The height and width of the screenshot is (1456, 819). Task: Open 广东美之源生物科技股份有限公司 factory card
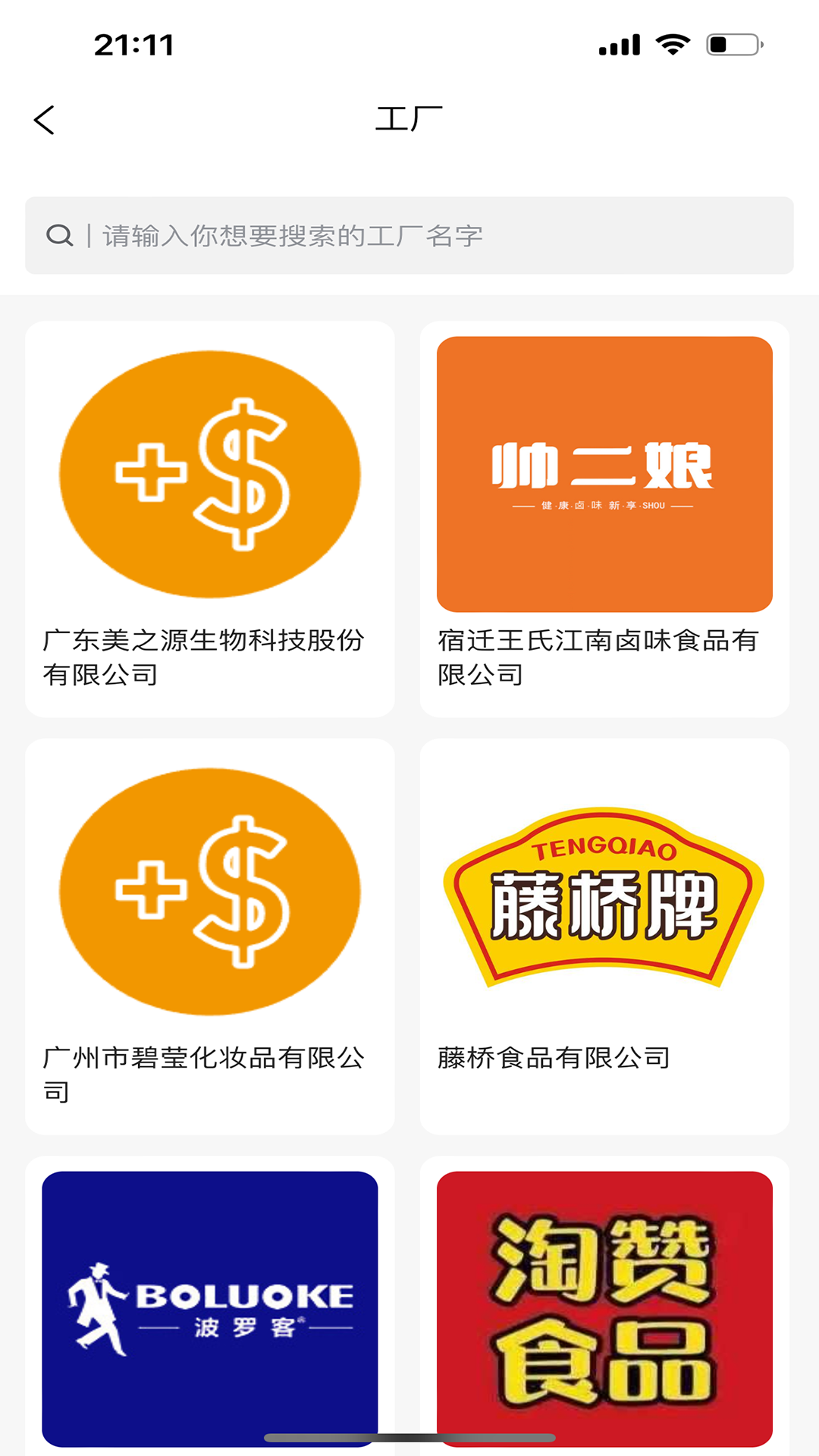tap(210, 519)
